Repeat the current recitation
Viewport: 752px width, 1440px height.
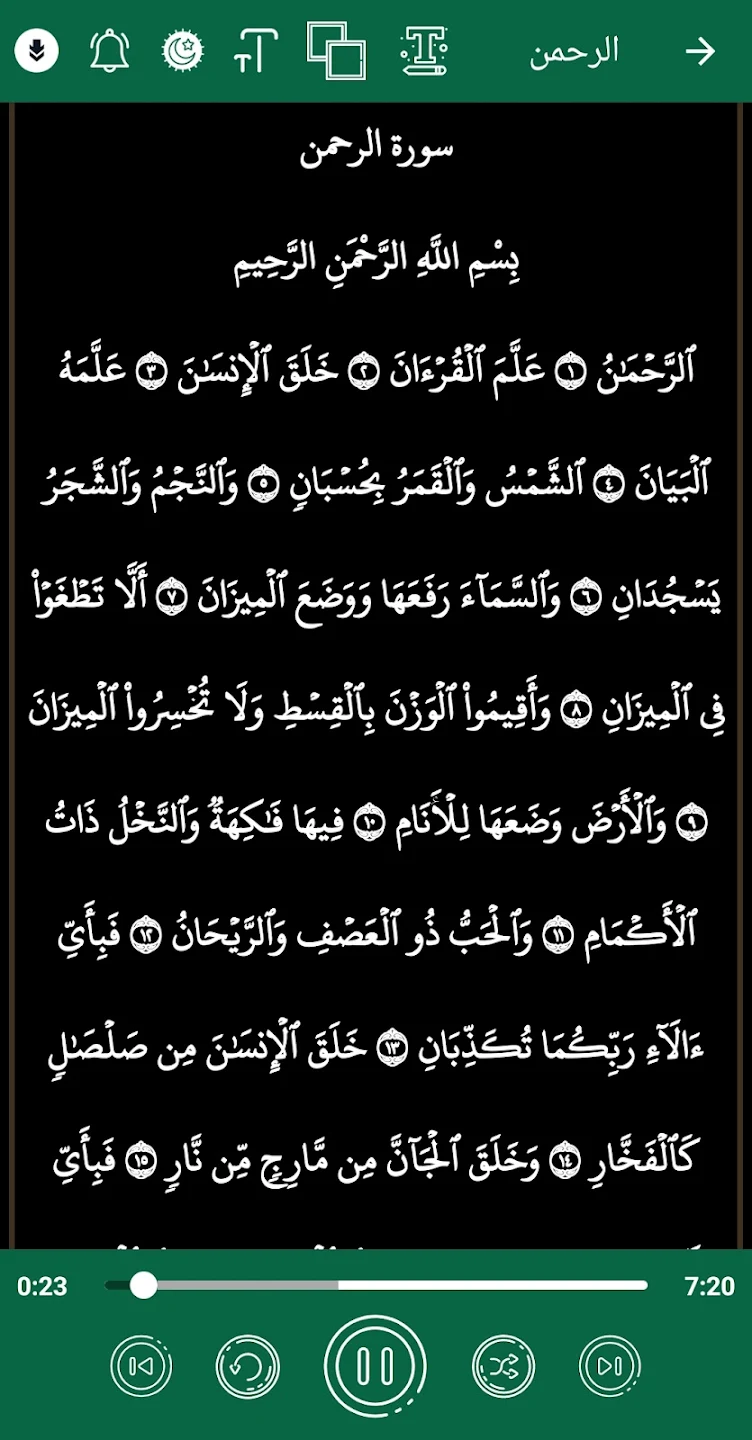(247, 1366)
